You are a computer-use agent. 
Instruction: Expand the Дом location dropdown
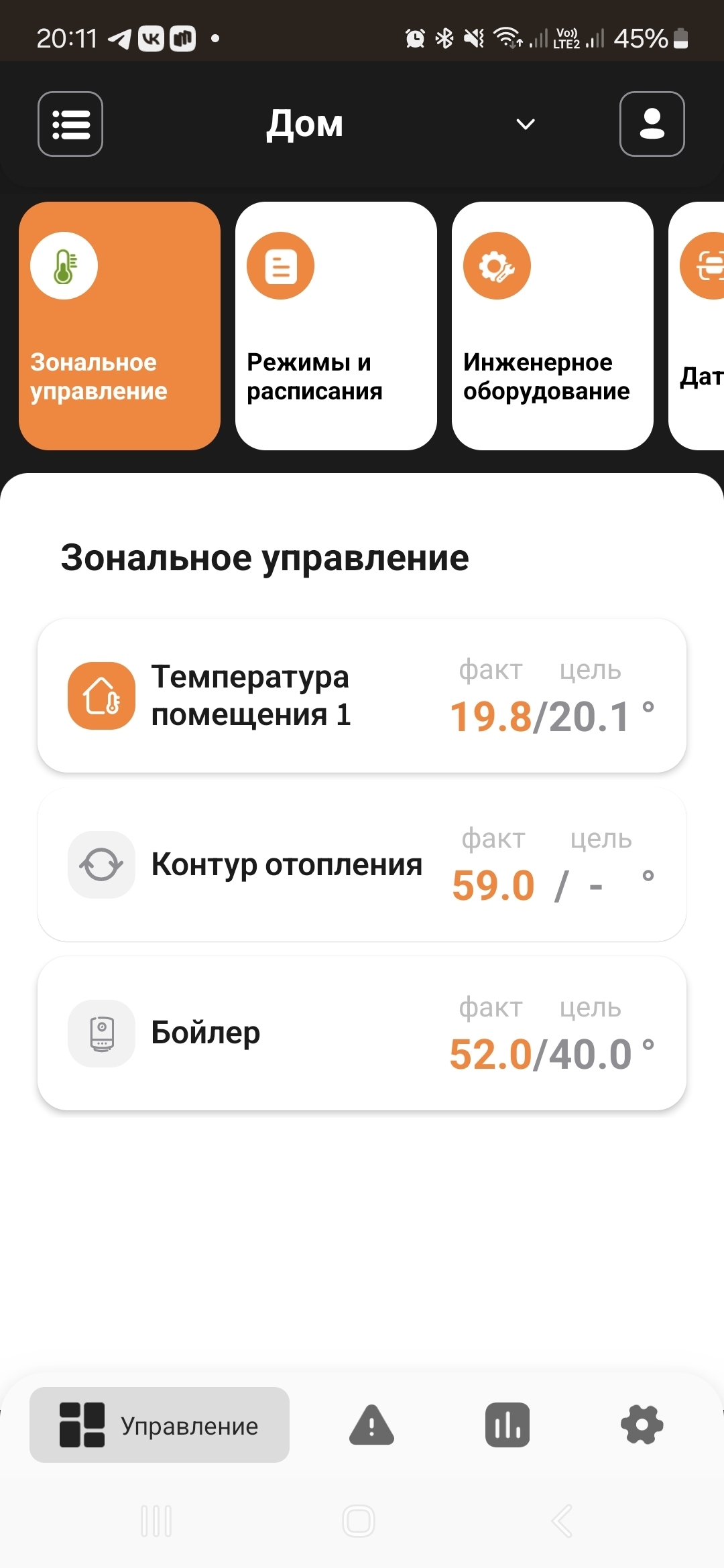pos(526,124)
